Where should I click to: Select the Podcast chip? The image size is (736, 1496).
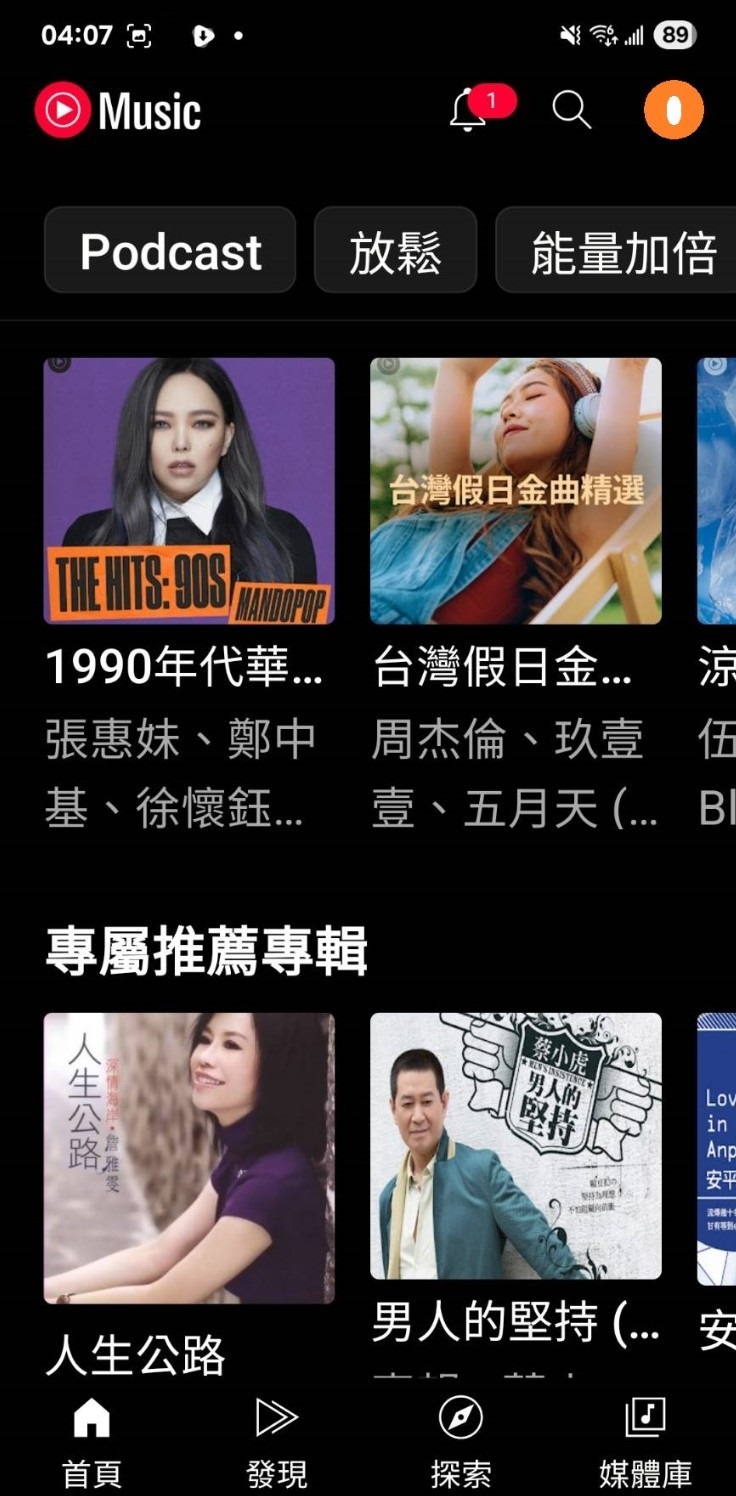click(x=170, y=251)
